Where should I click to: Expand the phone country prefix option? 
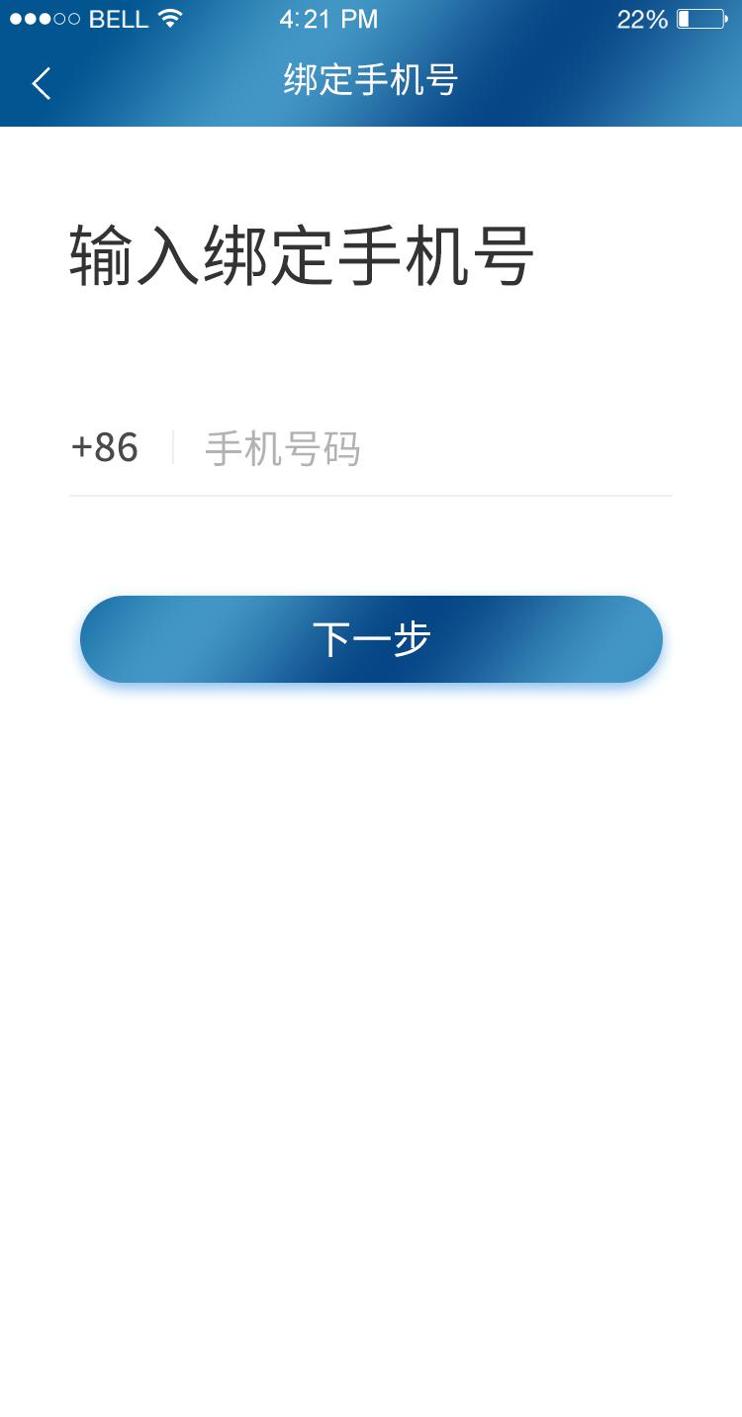point(104,447)
